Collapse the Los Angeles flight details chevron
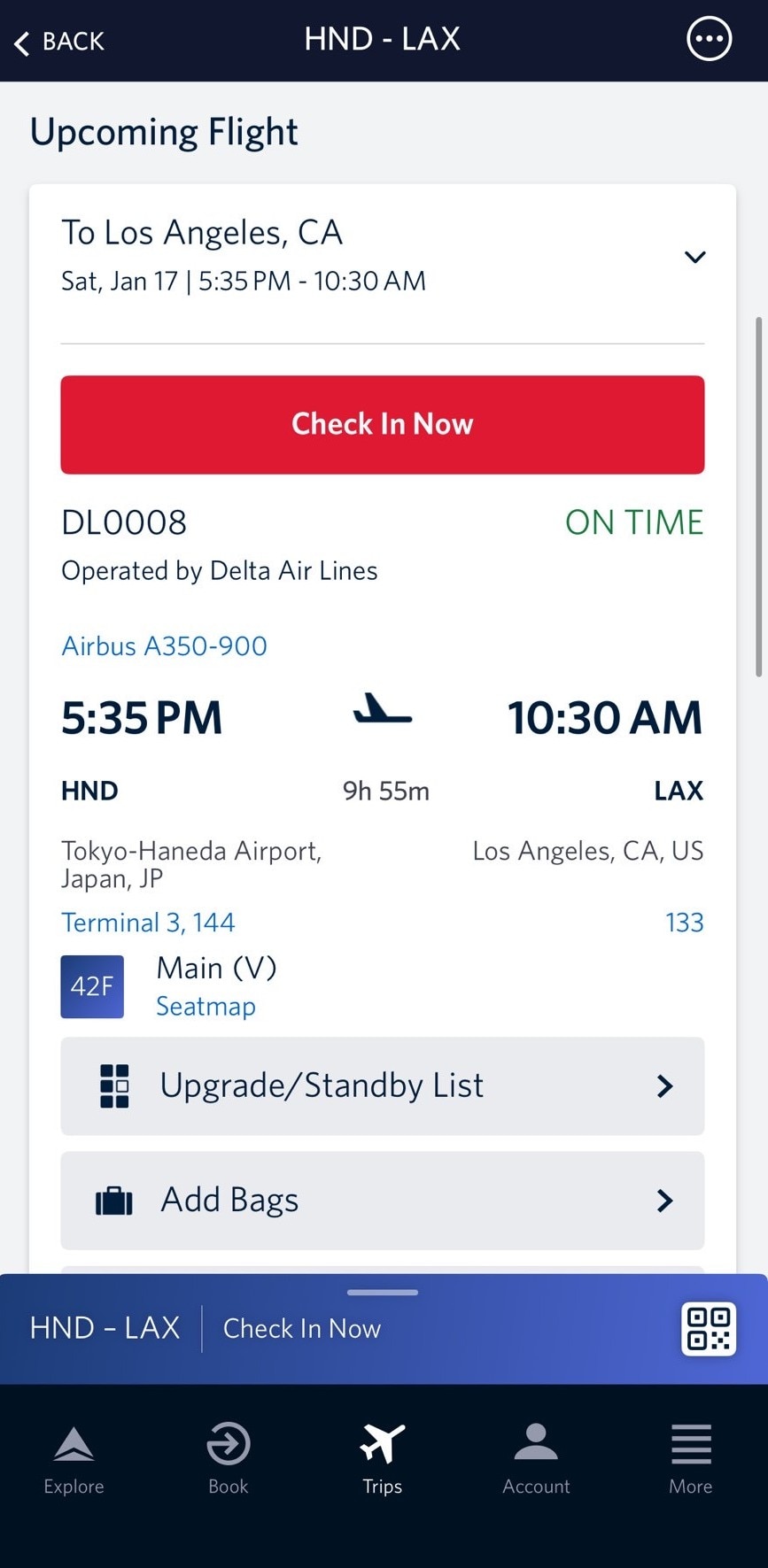 pos(694,258)
